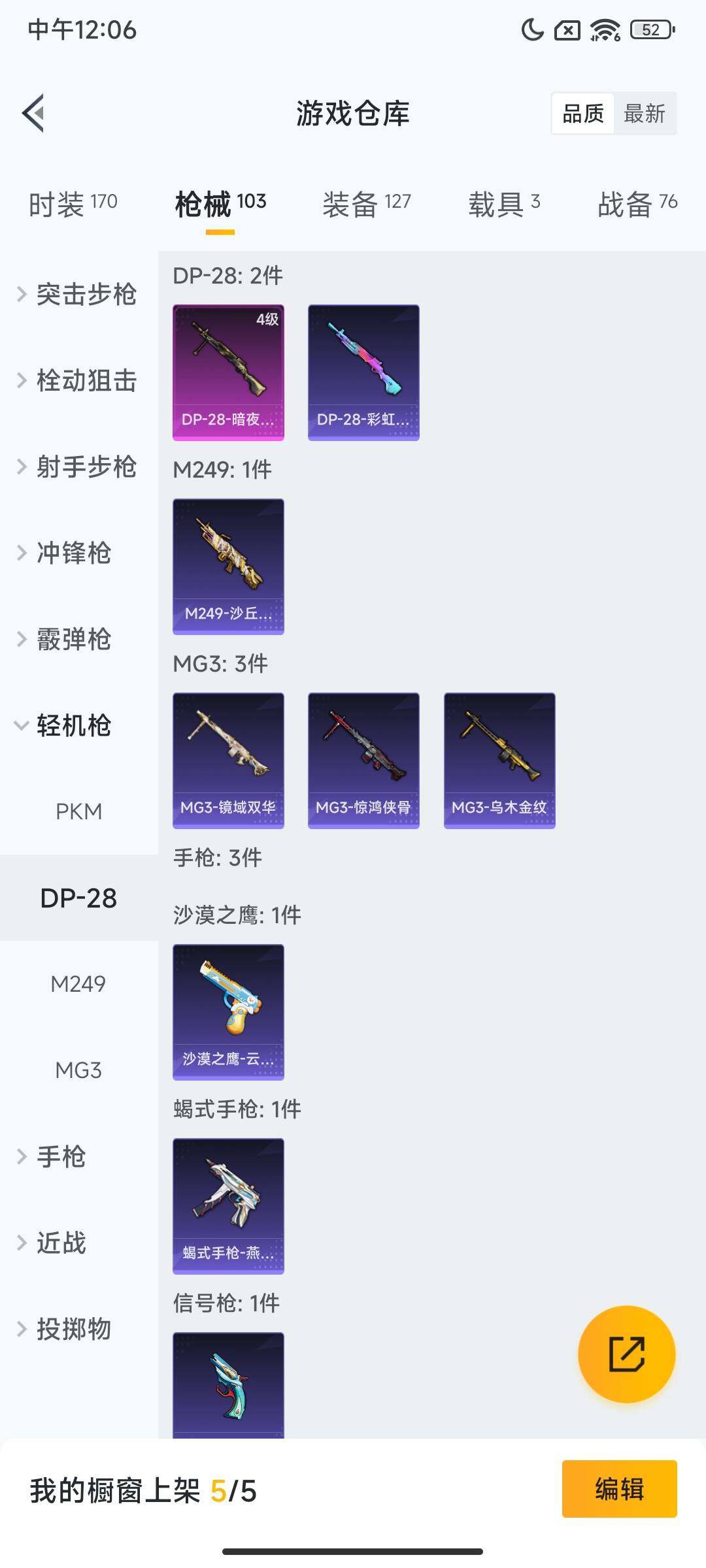Viewport: 706px width, 1568px height.
Task: Sort inventory by 品质 quality
Action: 584,114
